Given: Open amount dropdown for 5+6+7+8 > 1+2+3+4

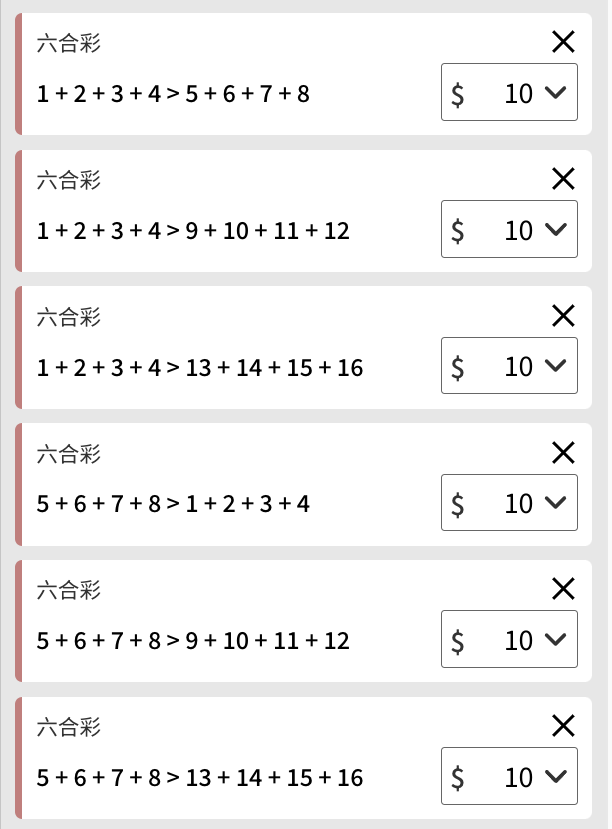Looking at the screenshot, I should [509, 503].
